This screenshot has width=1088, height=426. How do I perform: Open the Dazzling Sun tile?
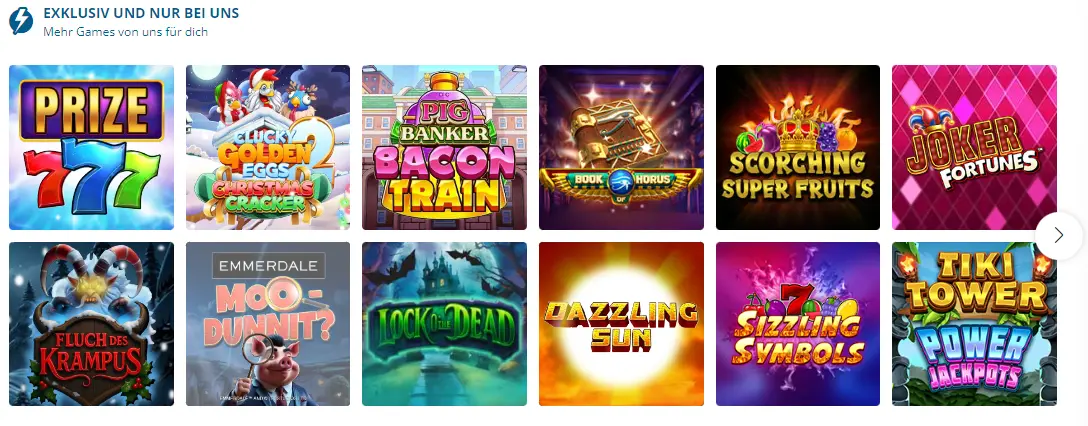click(x=621, y=324)
